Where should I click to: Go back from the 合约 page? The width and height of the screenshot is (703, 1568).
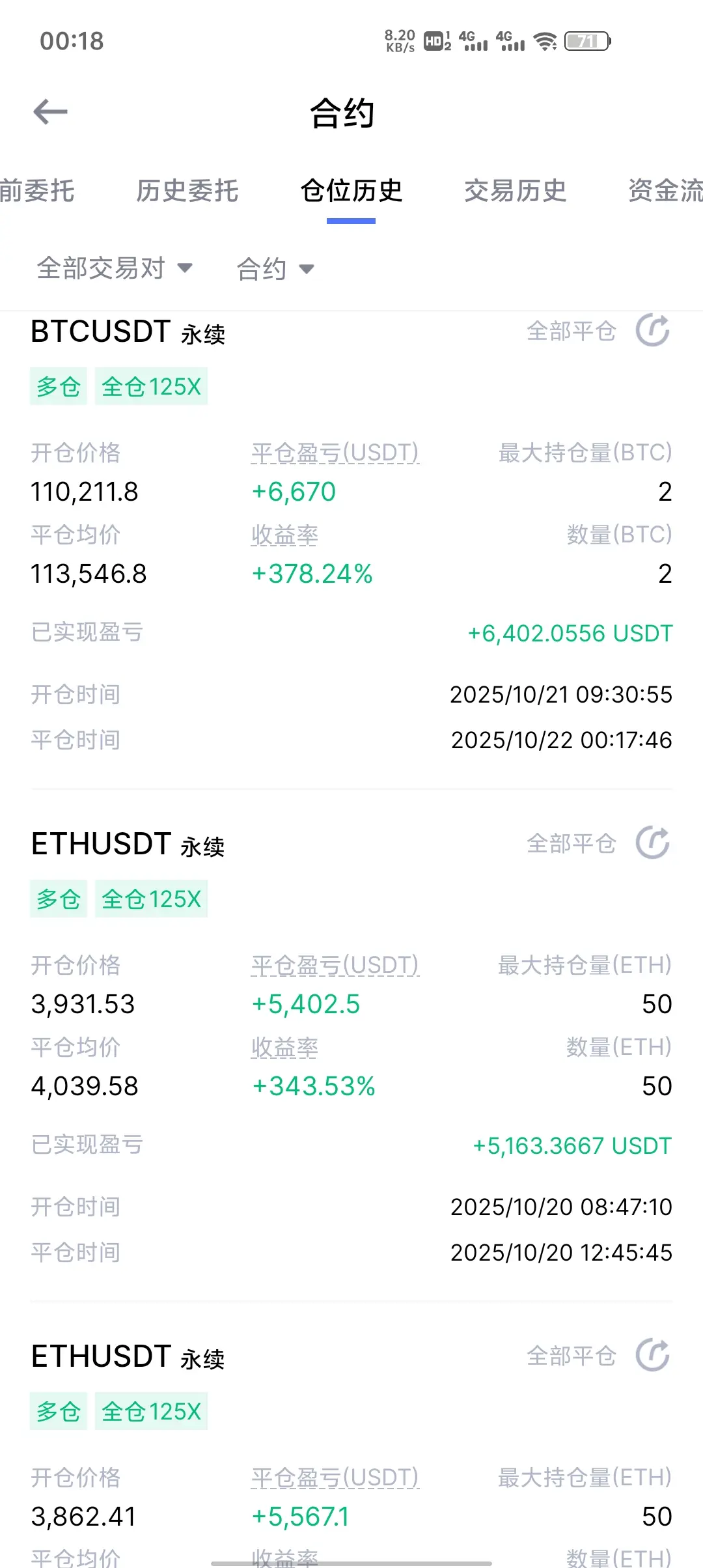(51, 112)
